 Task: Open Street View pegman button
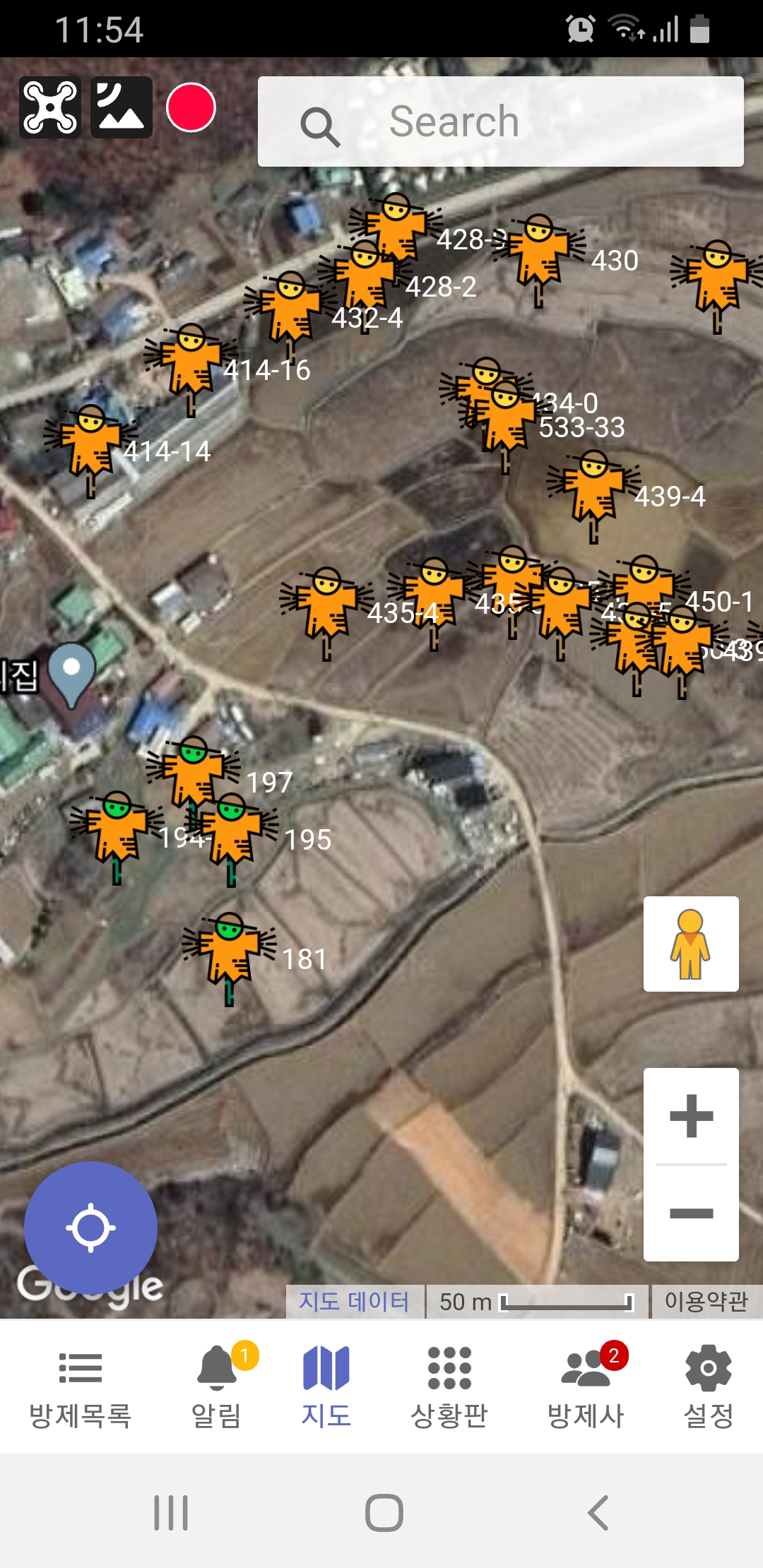tap(691, 944)
